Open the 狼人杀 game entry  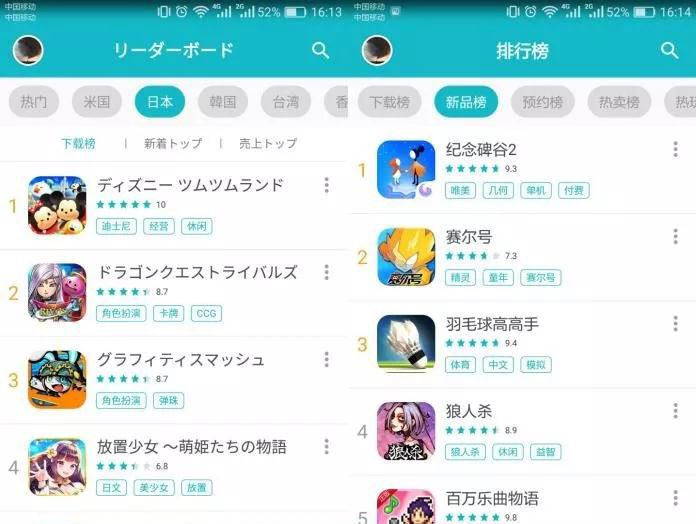(468, 411)
